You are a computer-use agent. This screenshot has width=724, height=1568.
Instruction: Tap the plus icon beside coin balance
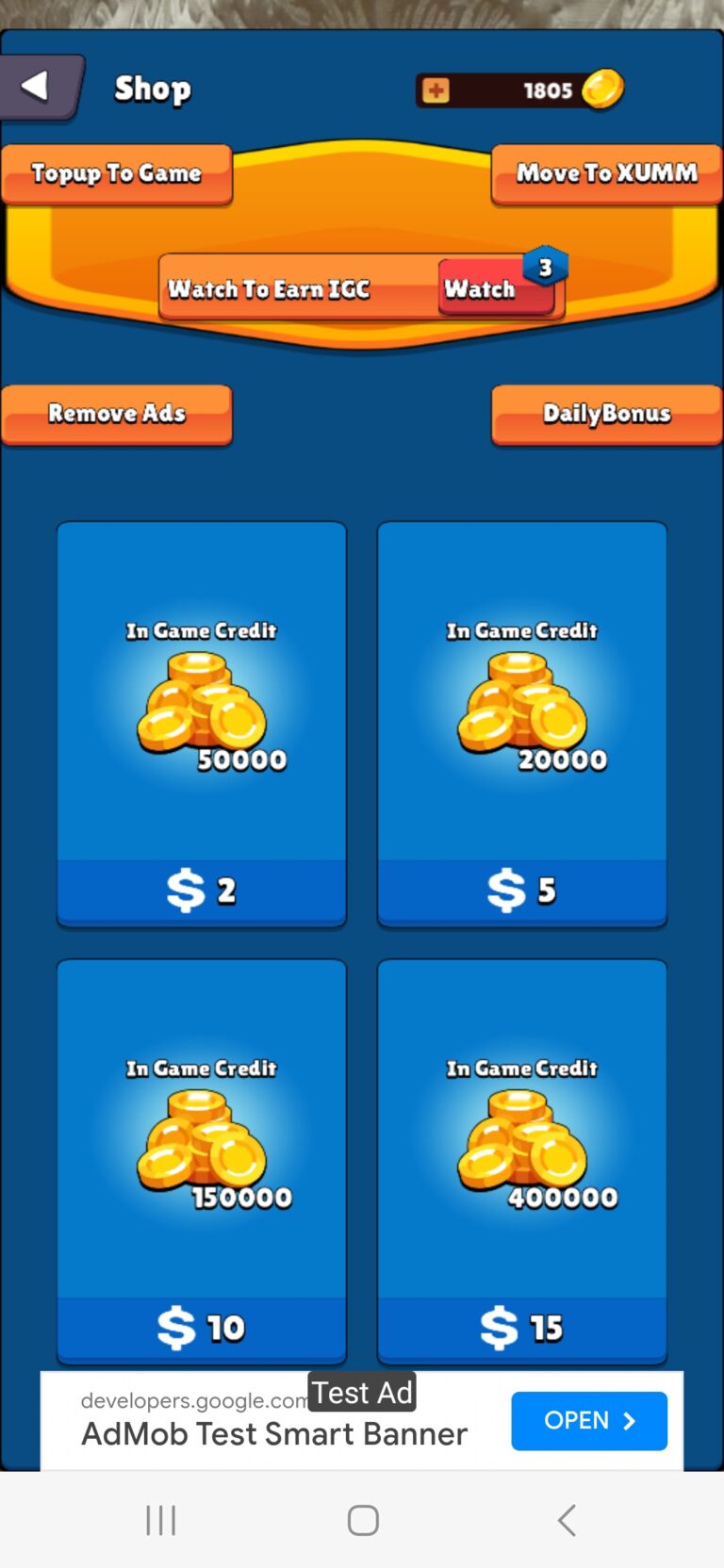coord(436,90)
